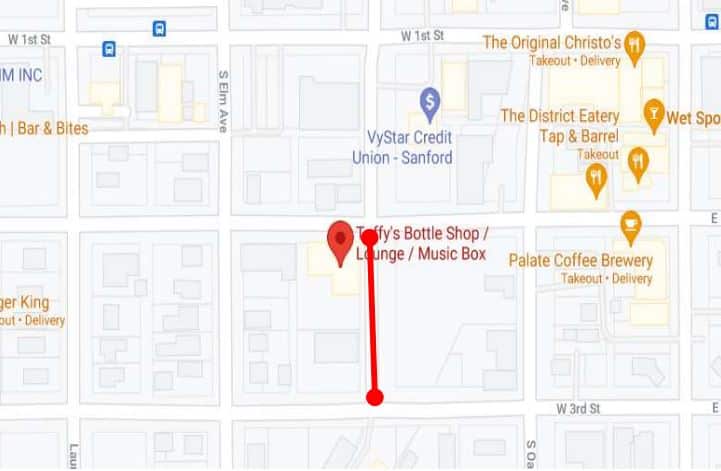Select The Original Christo's restaurant pin
The width and height of the screenshot is (721, 471).
tap(634, 45)
